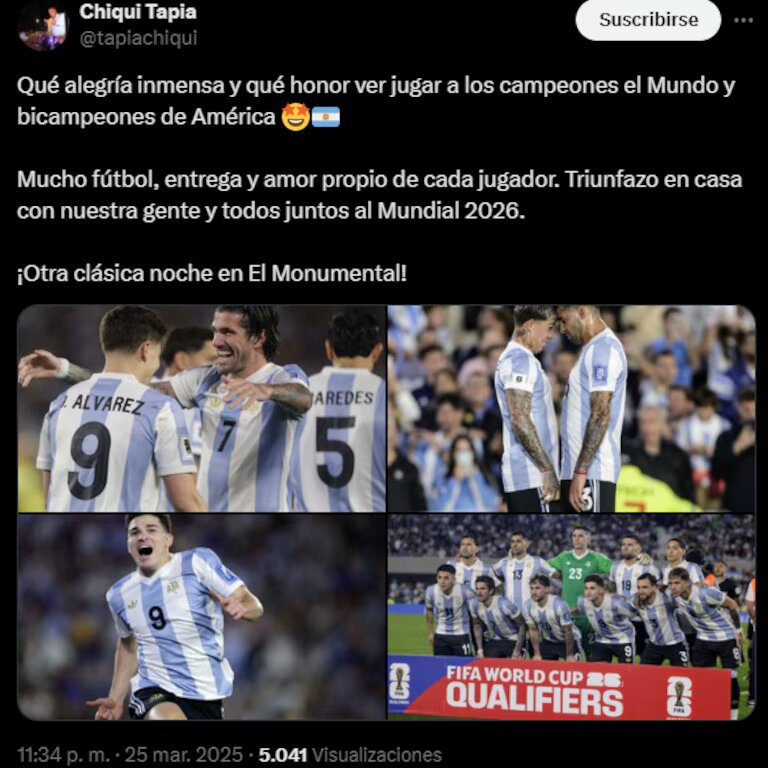Expand the team lineup photo

(x=571, y=616)
